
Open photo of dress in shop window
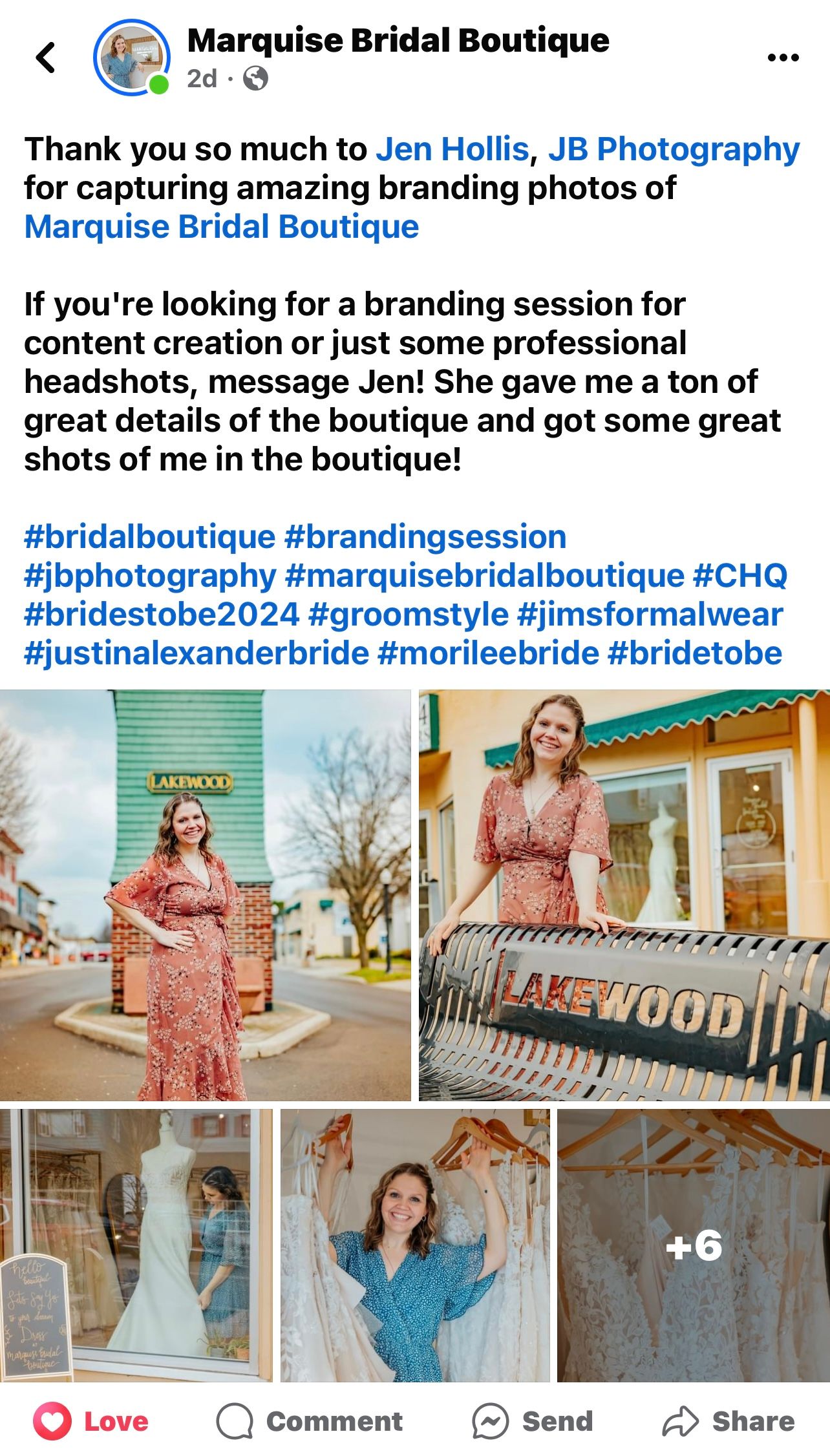[136, 1245]
